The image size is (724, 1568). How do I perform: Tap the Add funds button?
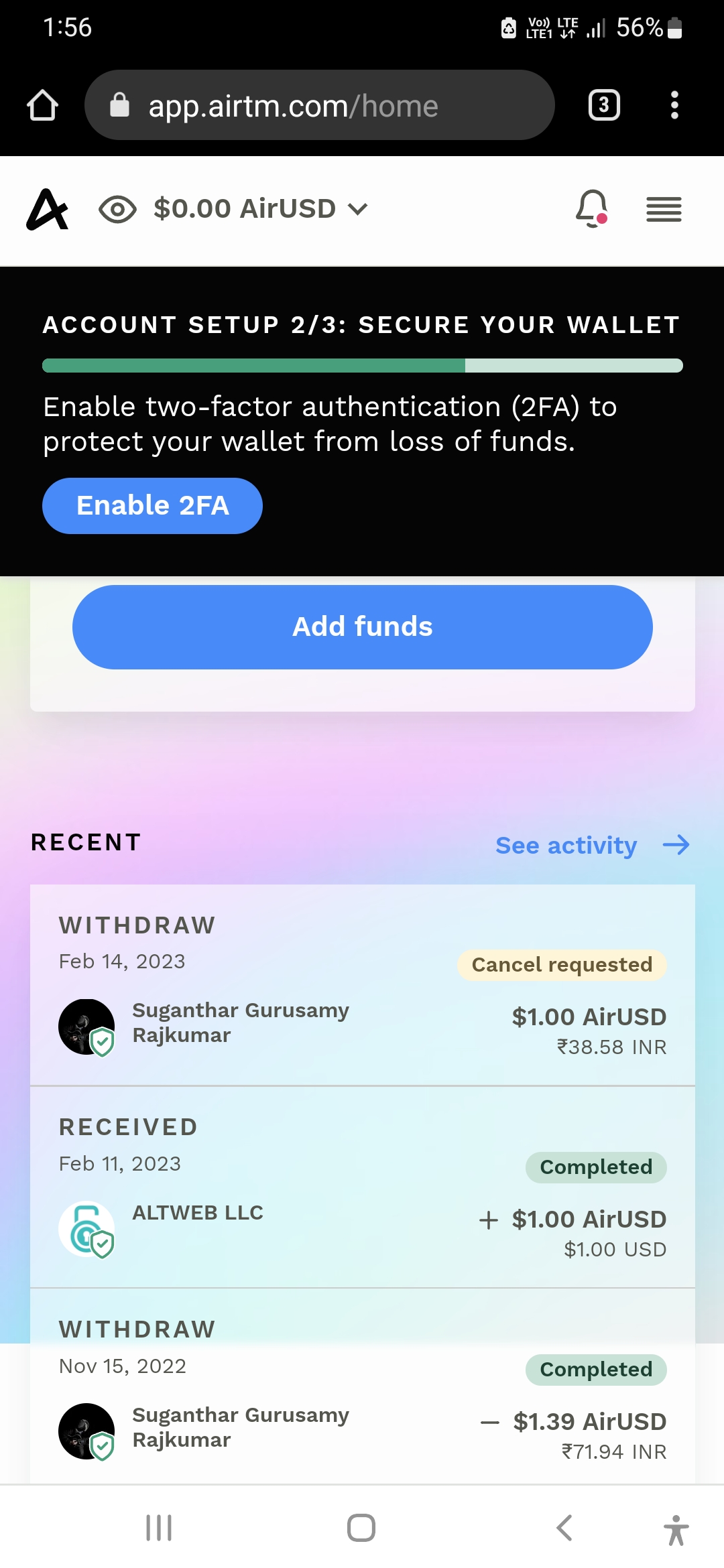[x=363, y=627]
